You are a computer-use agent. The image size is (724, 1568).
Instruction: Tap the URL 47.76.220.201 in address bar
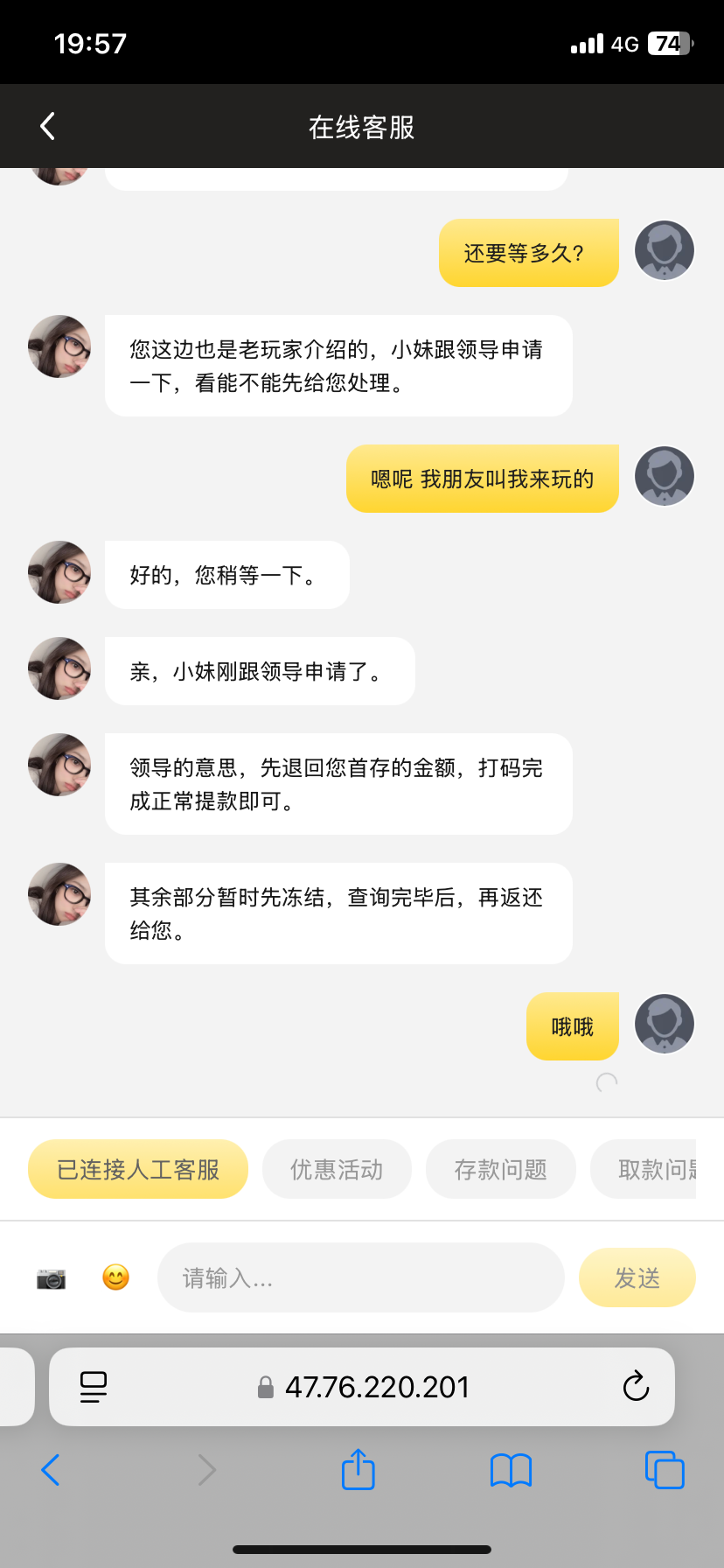pyautogui.click(x=378, y=1387)
